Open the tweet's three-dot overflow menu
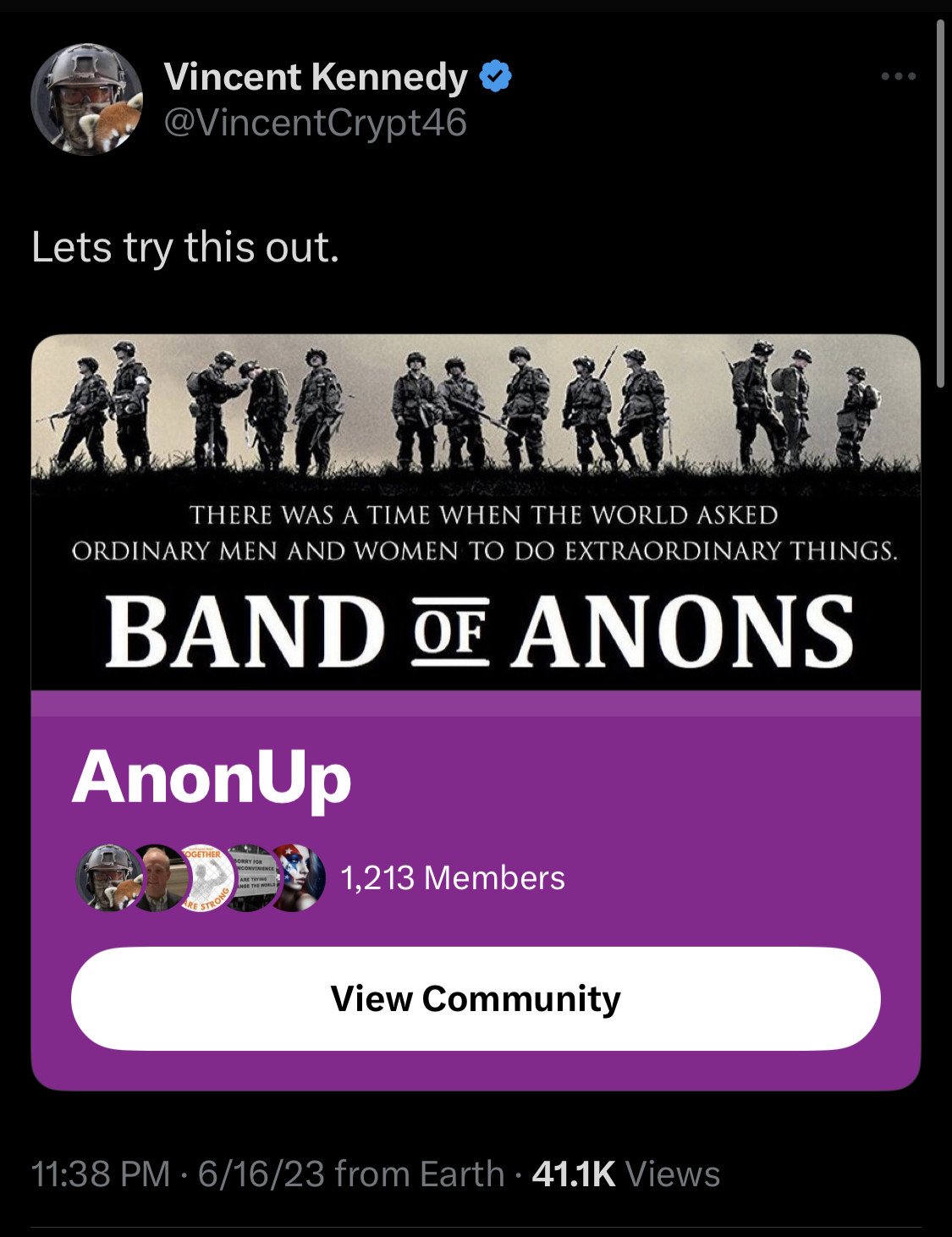Screen dimensions: 952x1237 tap(898, 76)
